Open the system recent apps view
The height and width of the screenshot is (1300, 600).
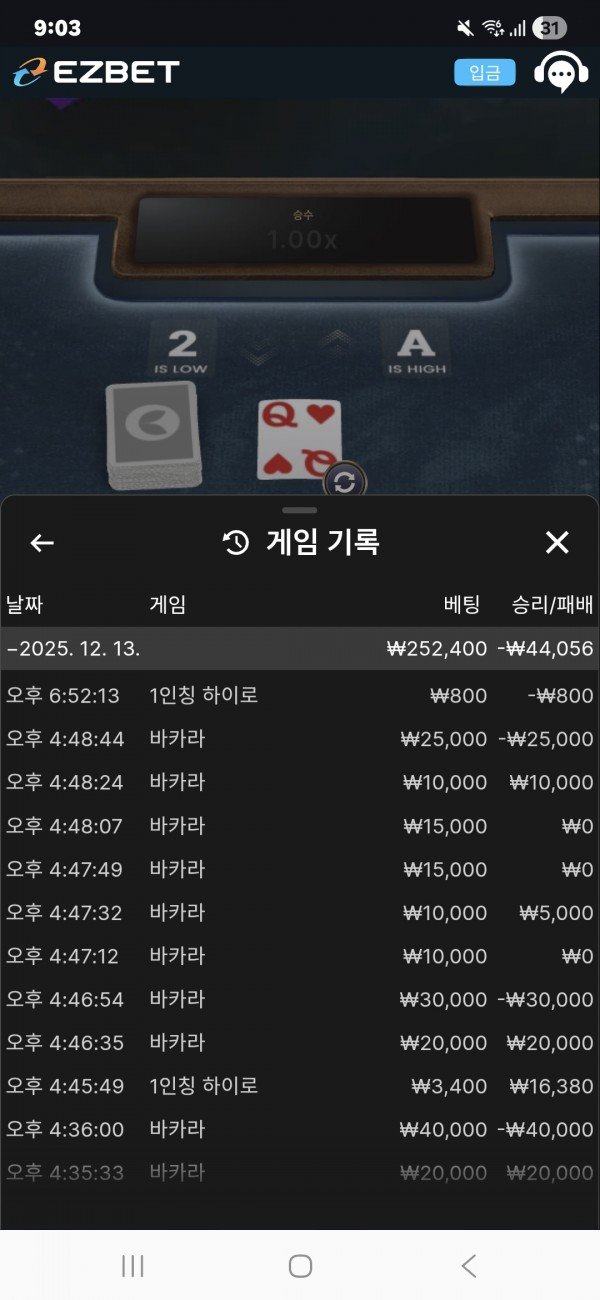point(133,1266)
